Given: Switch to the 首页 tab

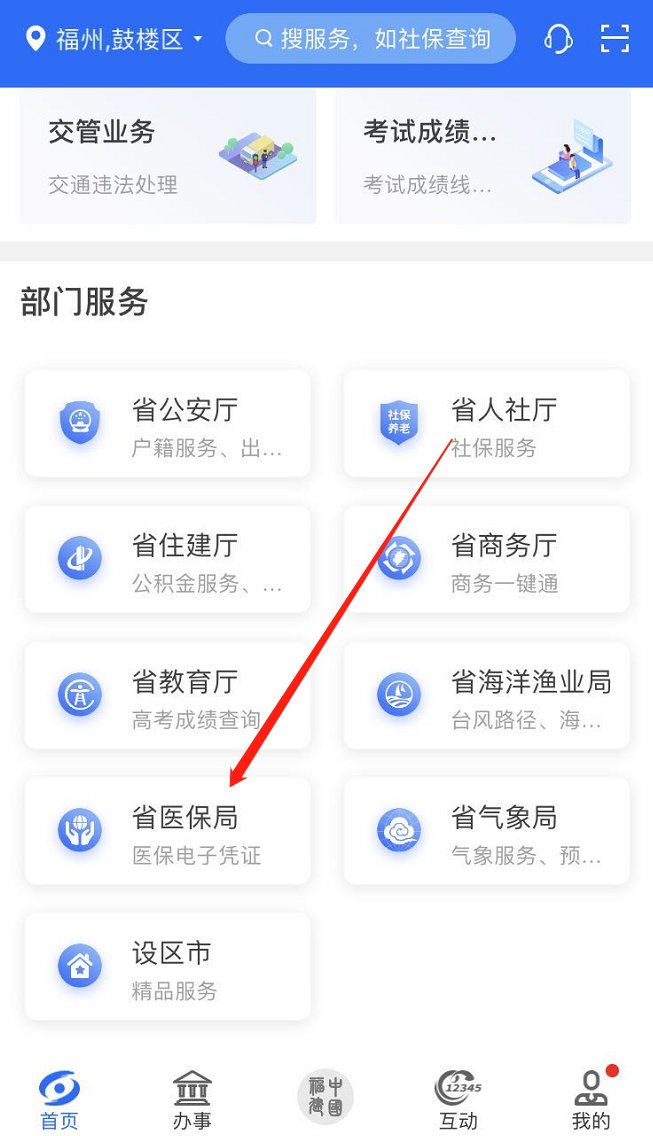Looking at the screenshot, I should coord(59,1099).
